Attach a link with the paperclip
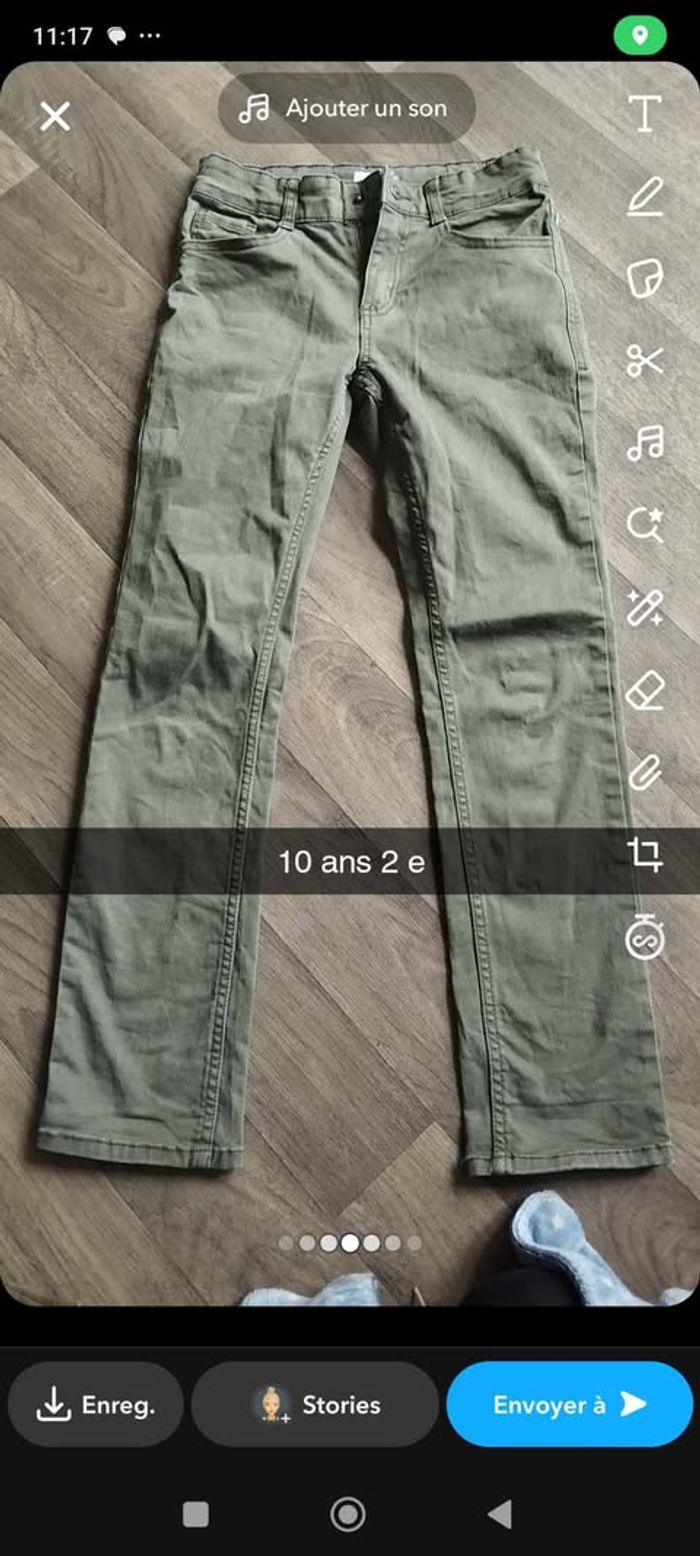Screen dimensions: 700x1556 click(645, 772)
